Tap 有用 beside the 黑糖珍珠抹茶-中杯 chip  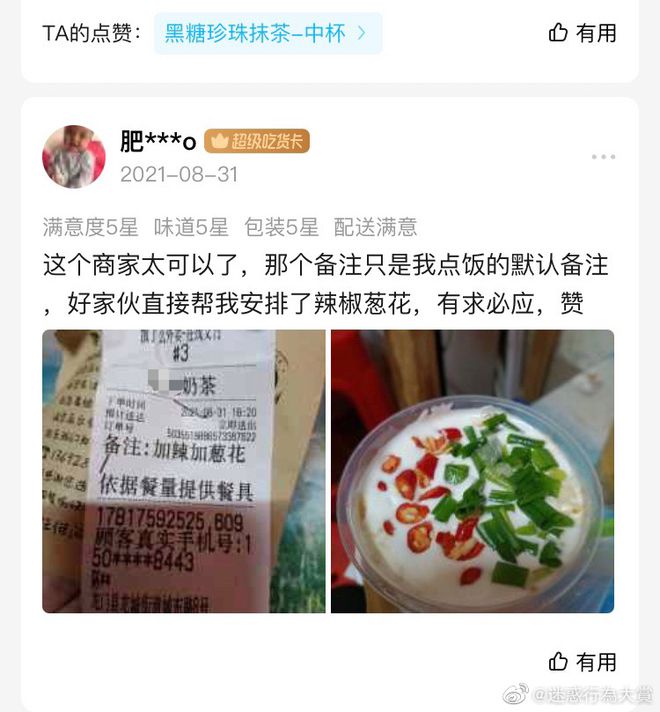click(x=583, y=33)
